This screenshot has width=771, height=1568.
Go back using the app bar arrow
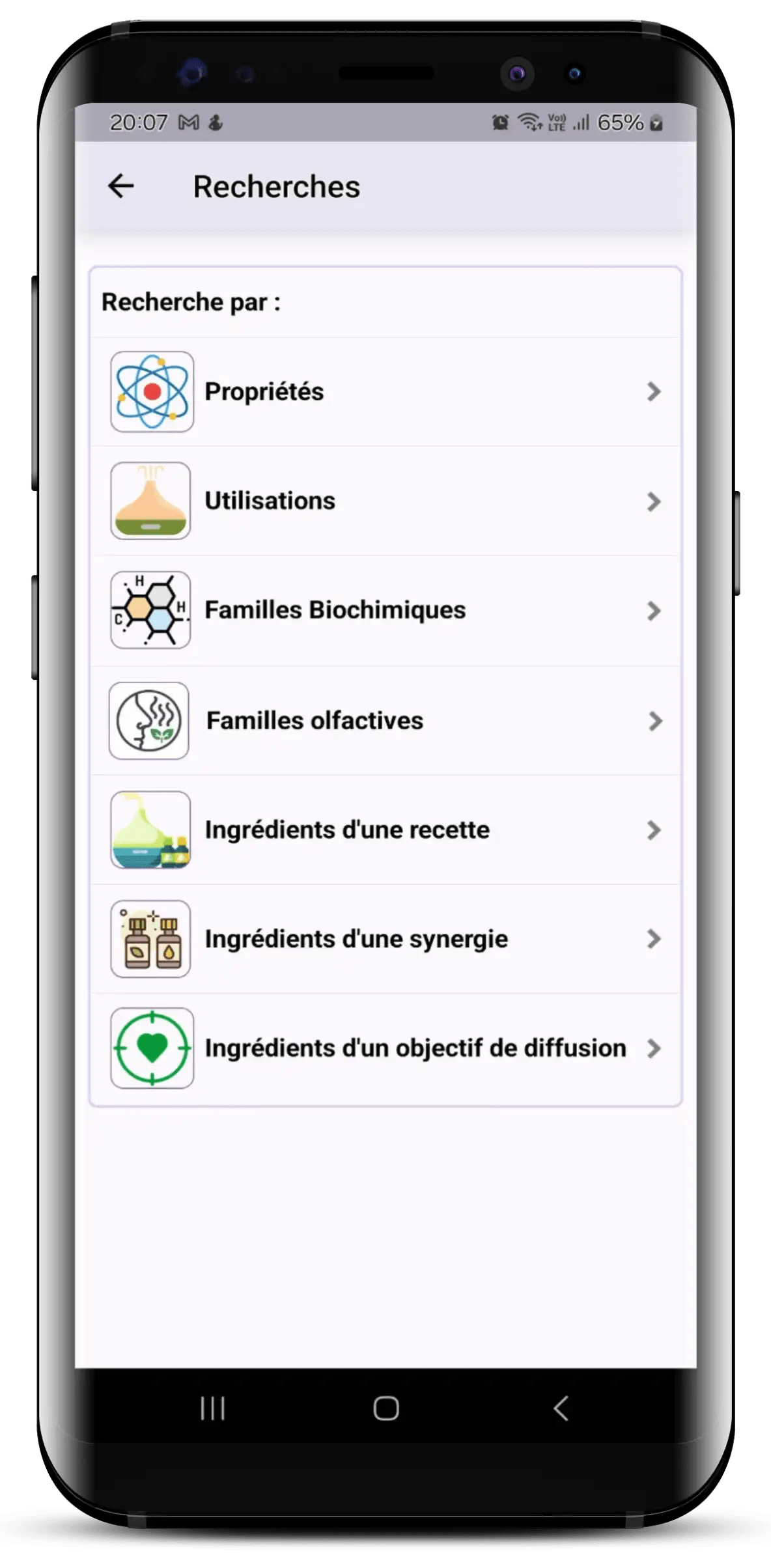click(x=121, y=186)
